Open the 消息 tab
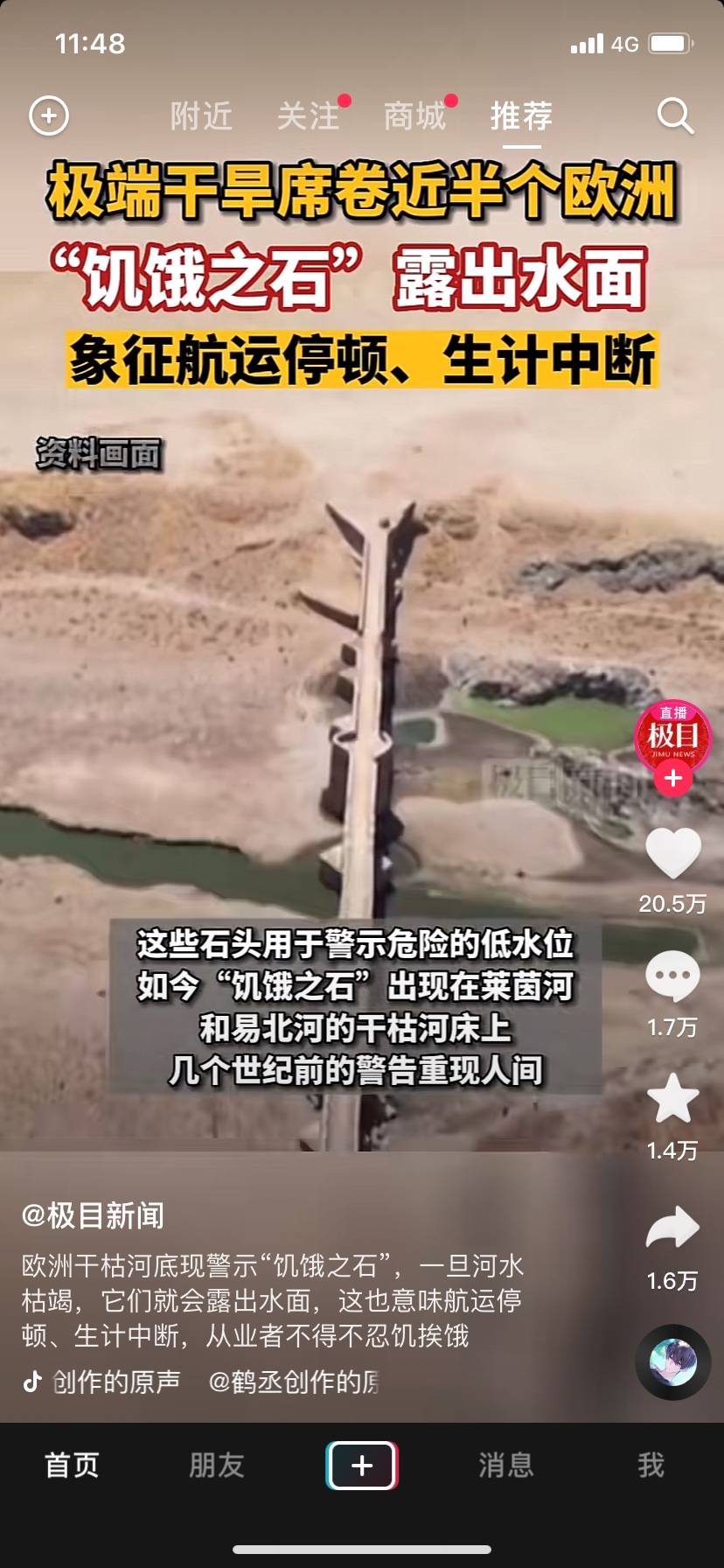The height and width of the screenshot is (1568, 724). pyautogui.click(x=506, y=1465)
